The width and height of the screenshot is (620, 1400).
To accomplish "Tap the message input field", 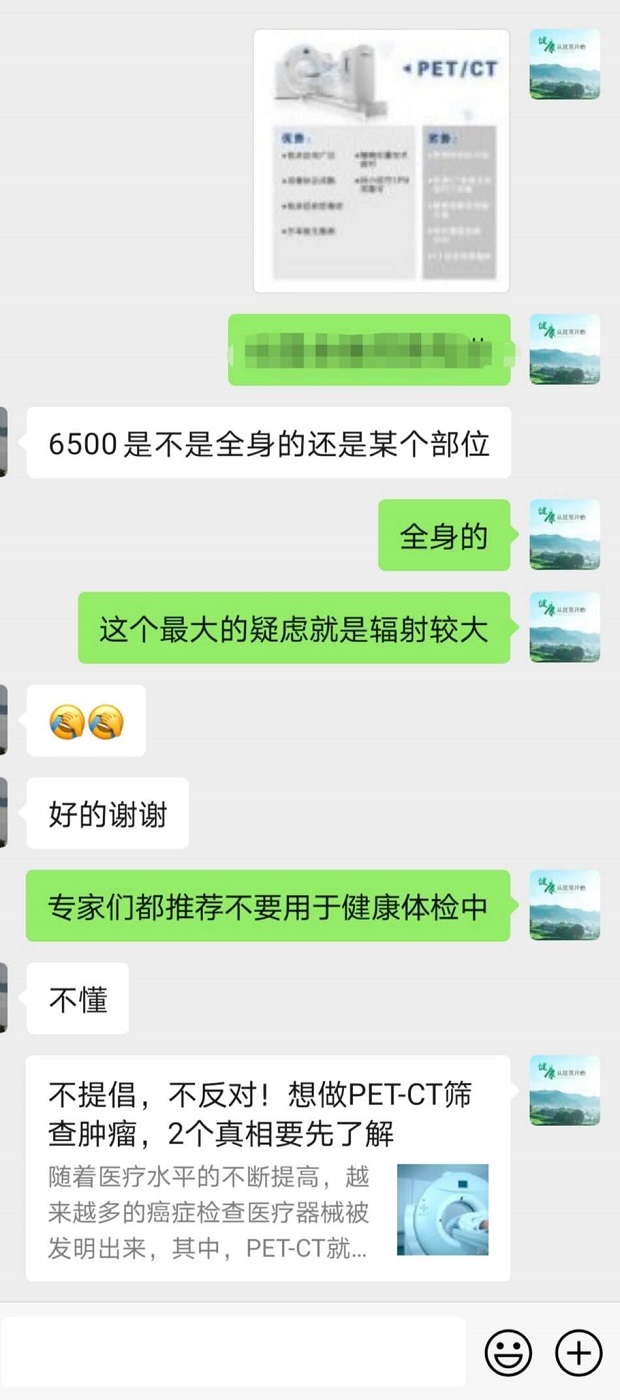I will click(233, 1352).
